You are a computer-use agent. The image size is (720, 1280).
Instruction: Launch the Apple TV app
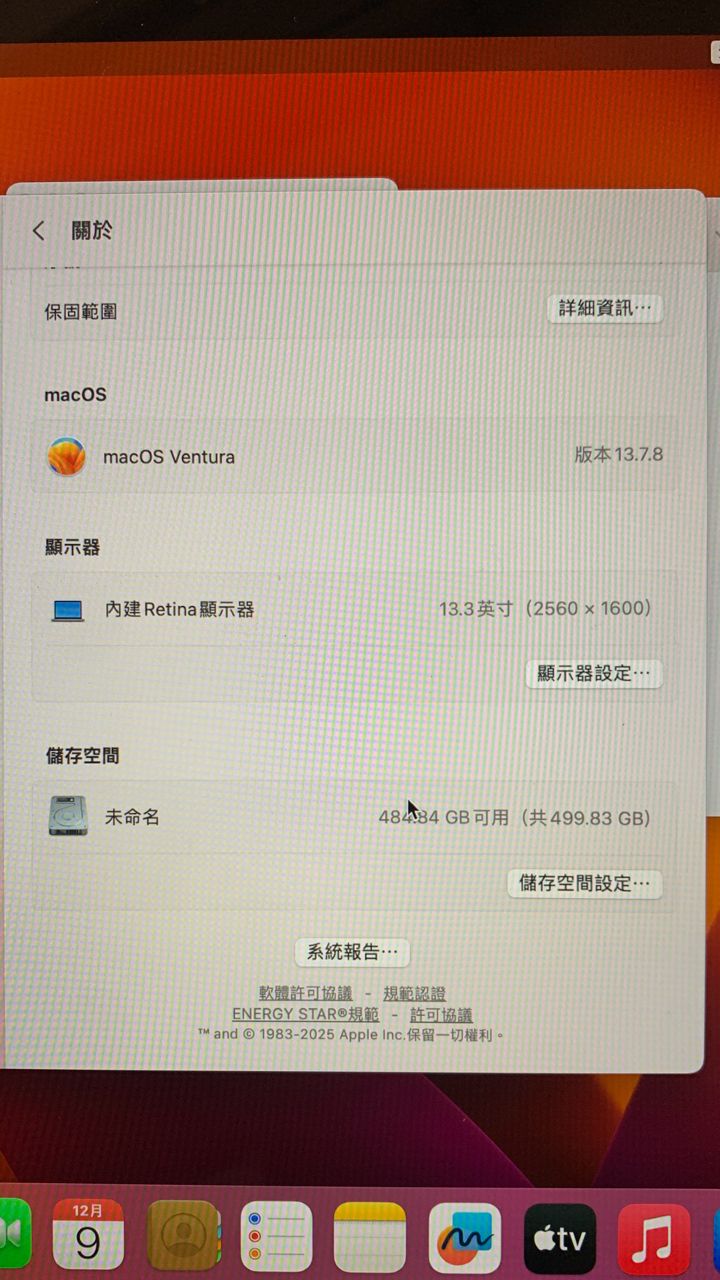[560, 1238]
